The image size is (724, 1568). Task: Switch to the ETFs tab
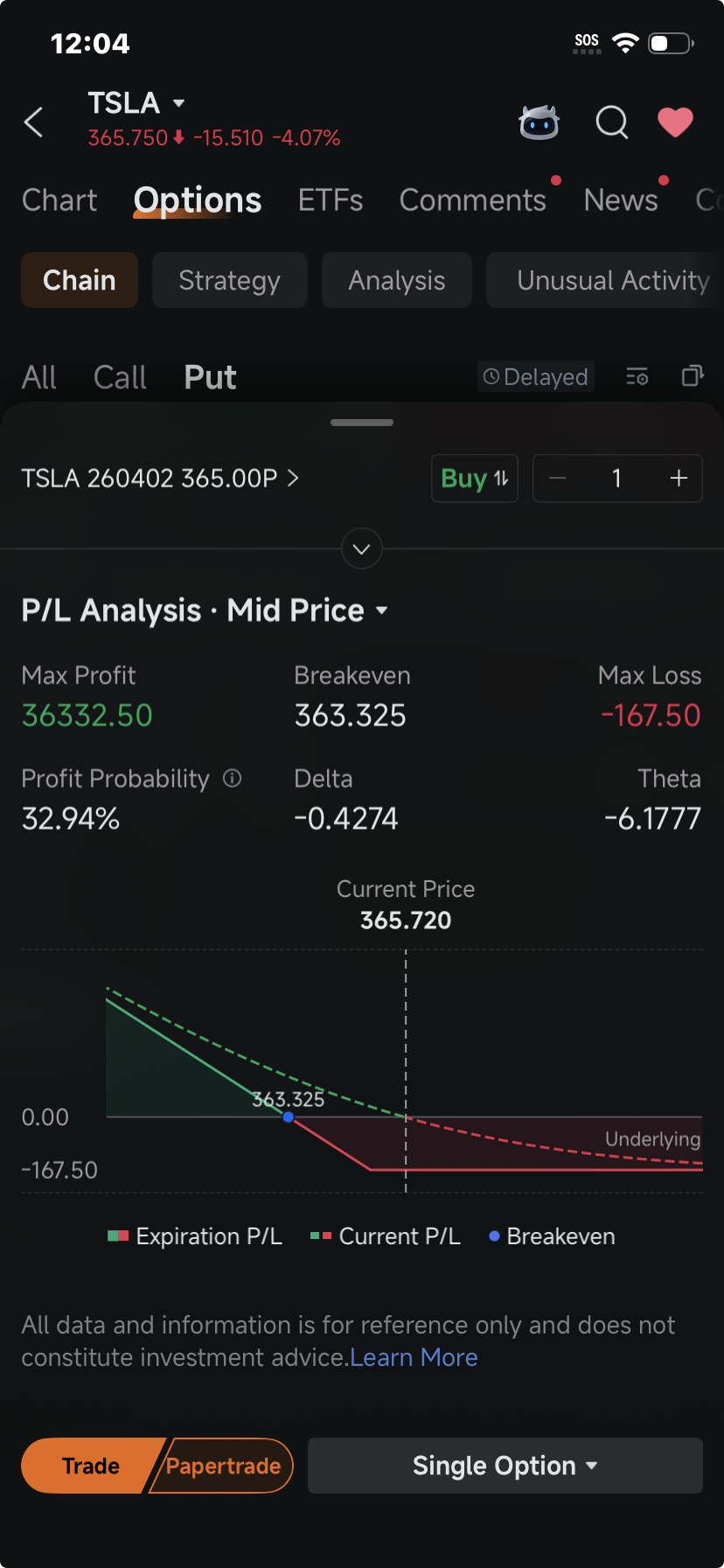point(331,200)
